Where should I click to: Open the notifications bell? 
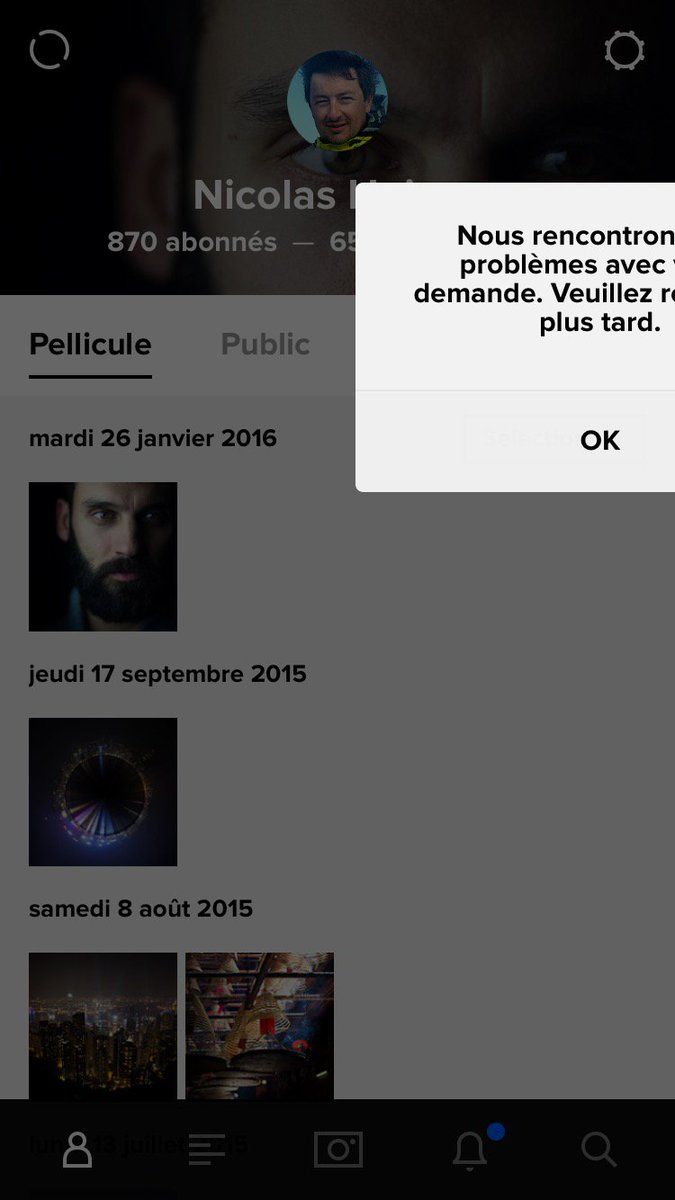(470, 1150)
